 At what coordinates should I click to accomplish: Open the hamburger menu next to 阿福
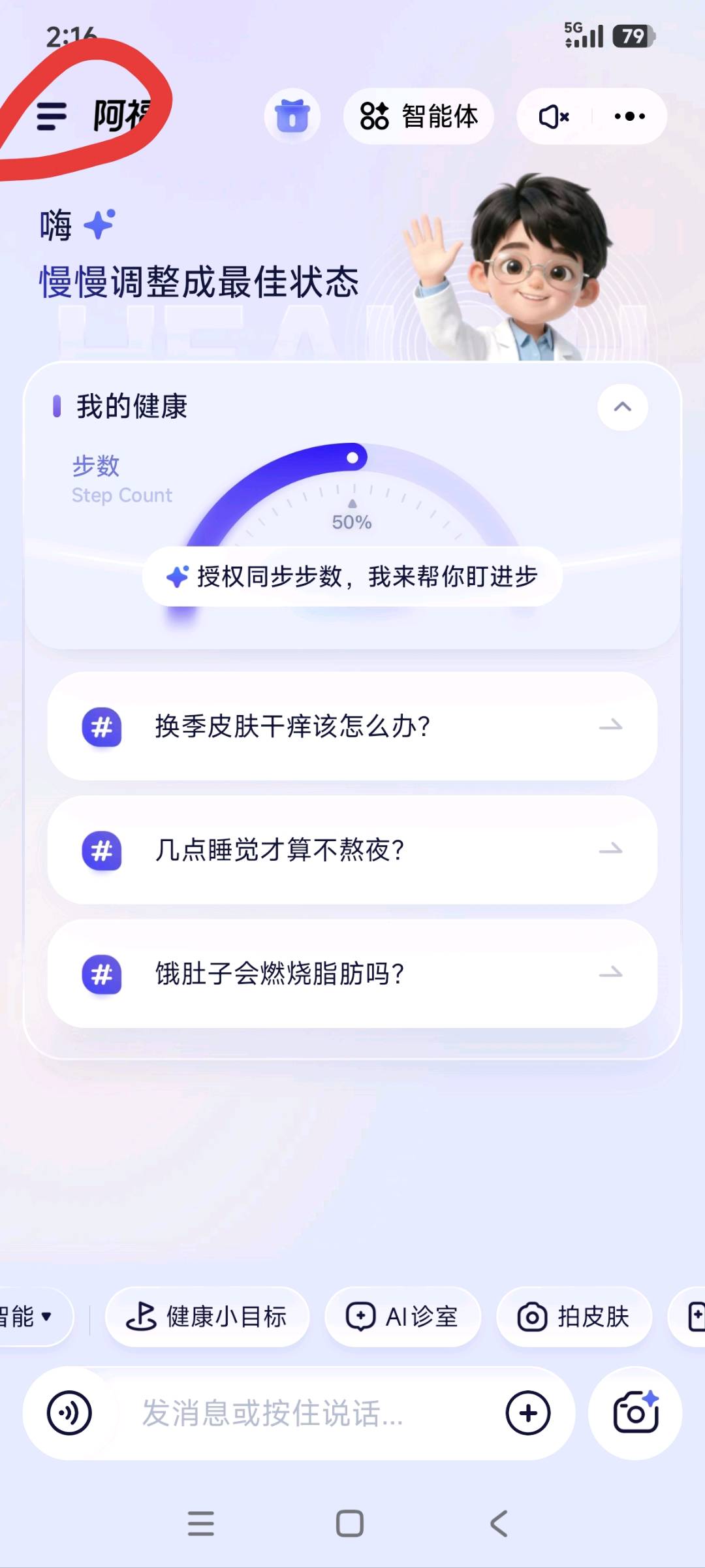tap(51, 116)
